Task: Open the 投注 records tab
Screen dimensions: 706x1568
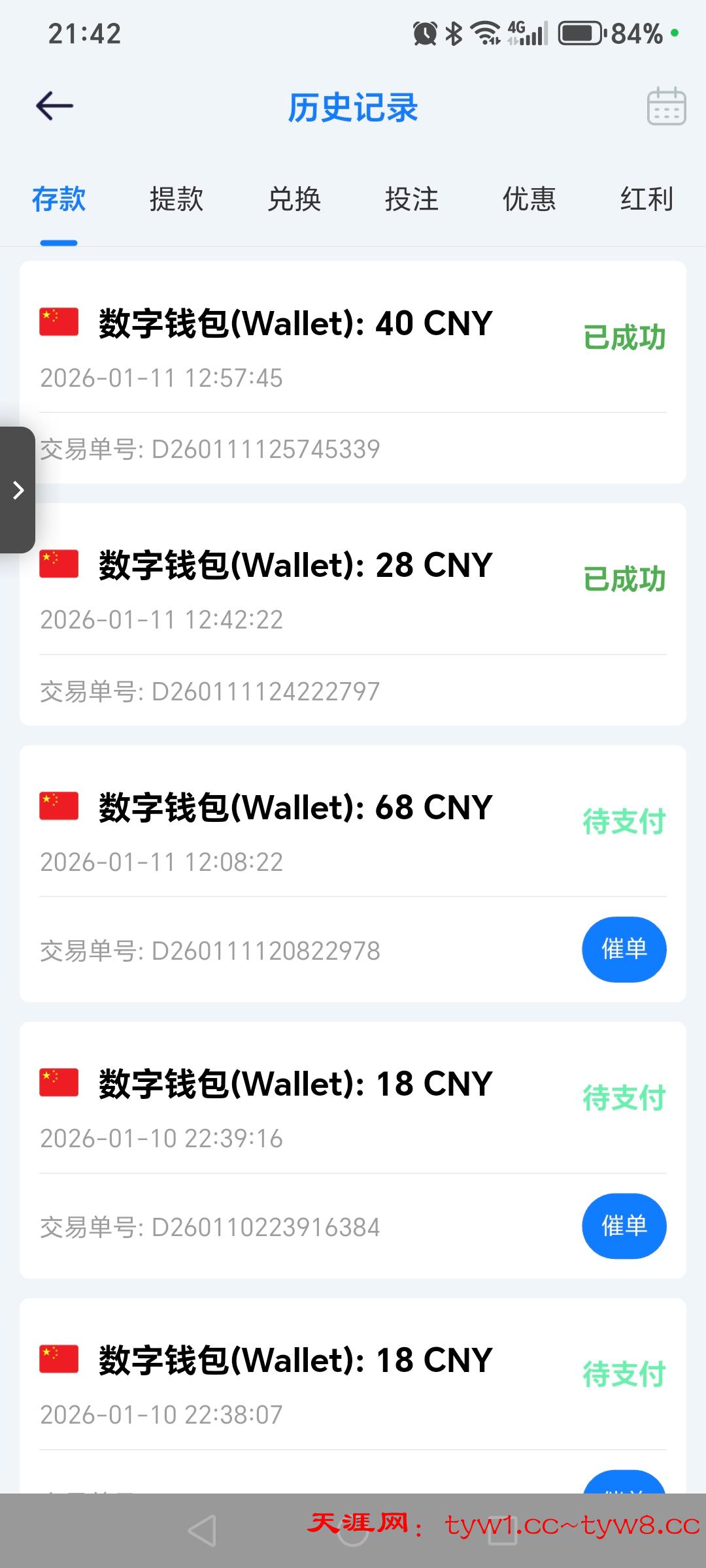Action: (412, 199)
